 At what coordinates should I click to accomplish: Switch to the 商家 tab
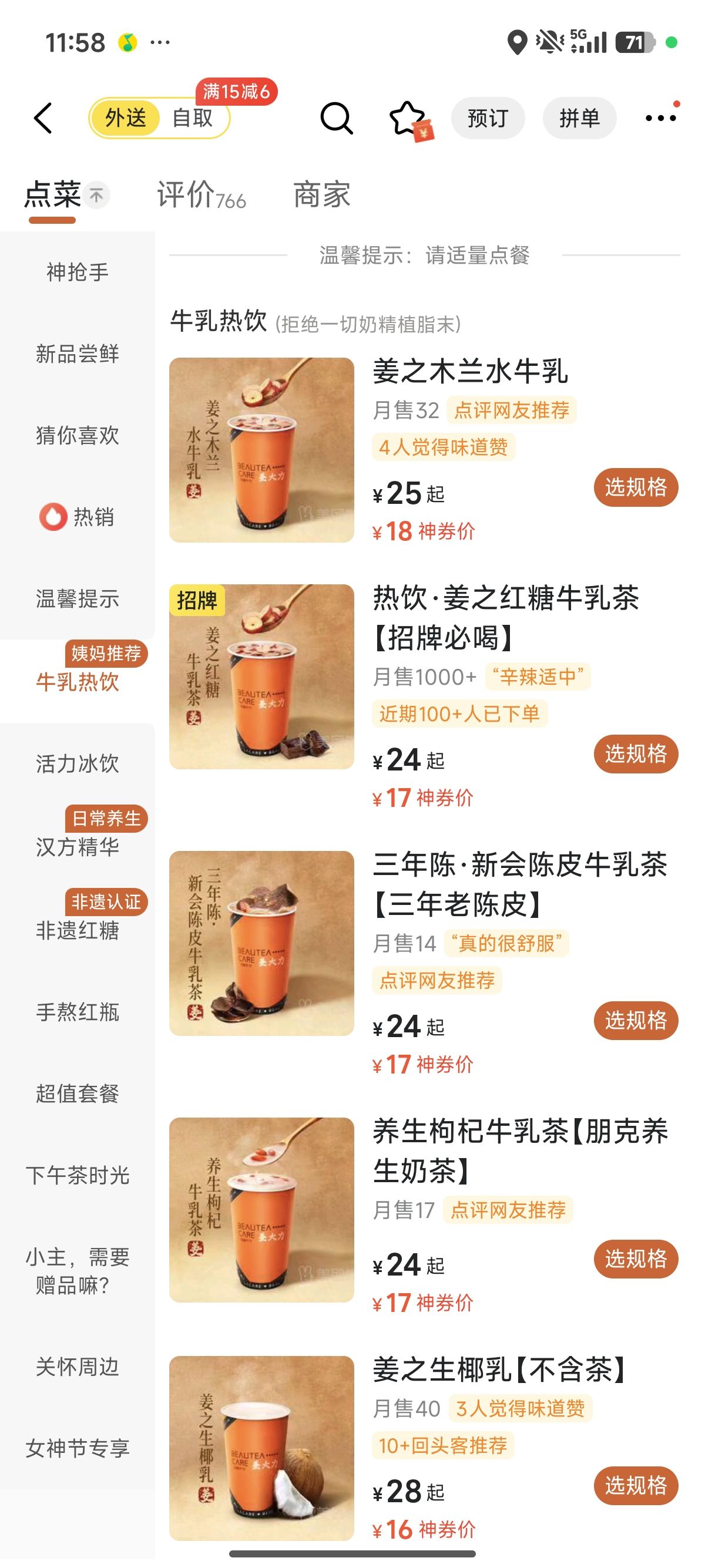321,196
